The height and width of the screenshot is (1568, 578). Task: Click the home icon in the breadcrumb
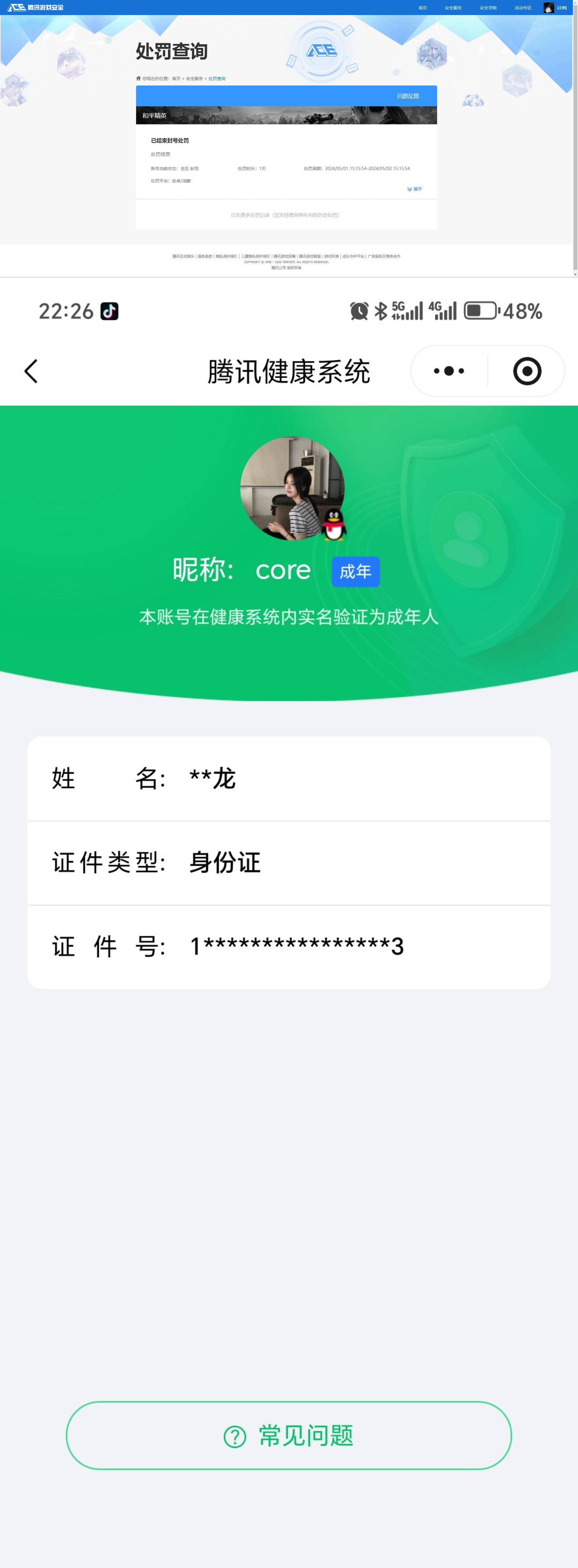coord(139,78)
